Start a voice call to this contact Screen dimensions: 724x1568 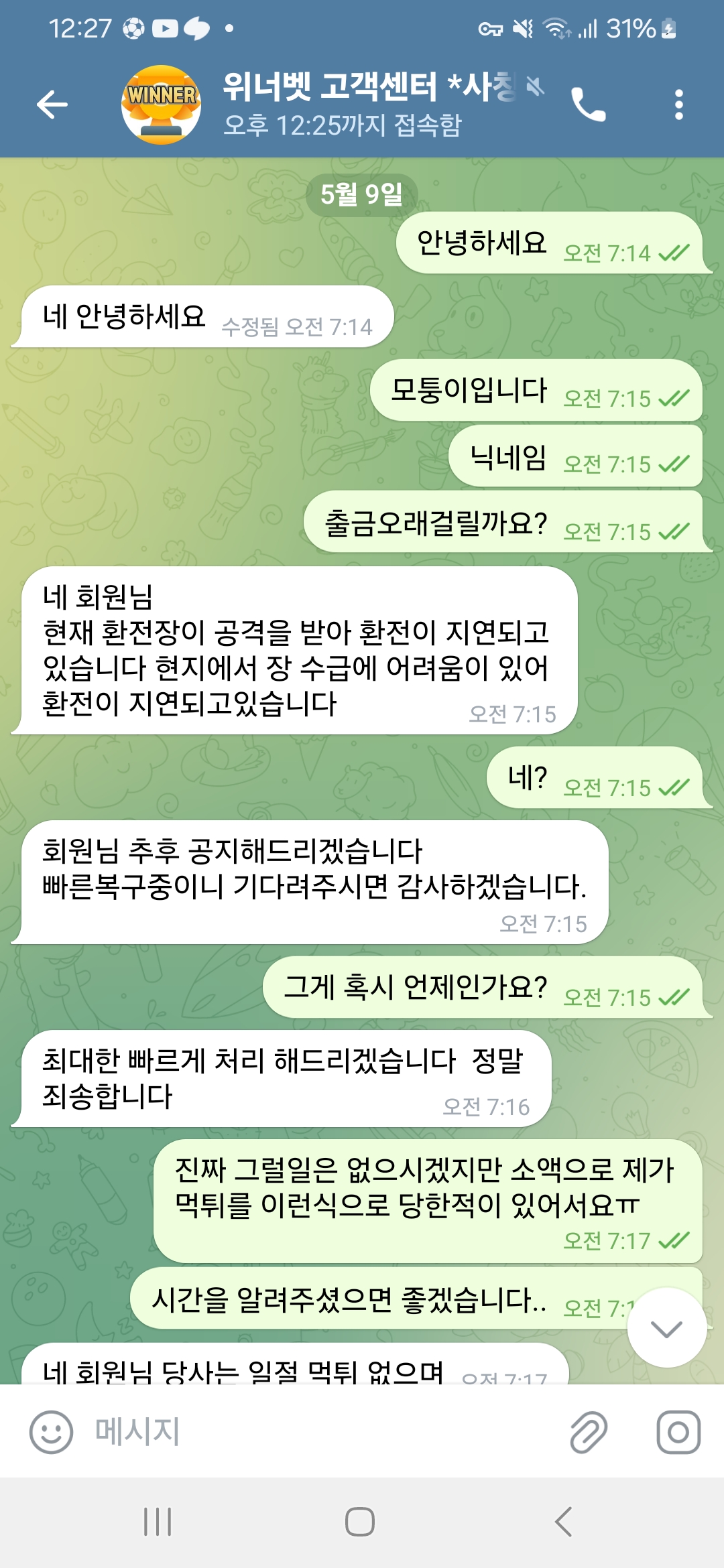point(588,105)
